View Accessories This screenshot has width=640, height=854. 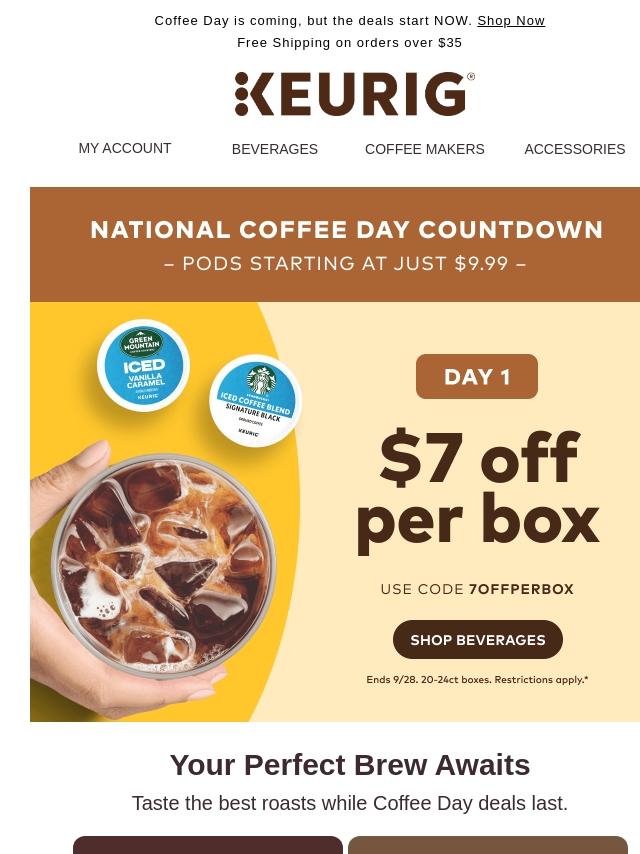(574, 149)
